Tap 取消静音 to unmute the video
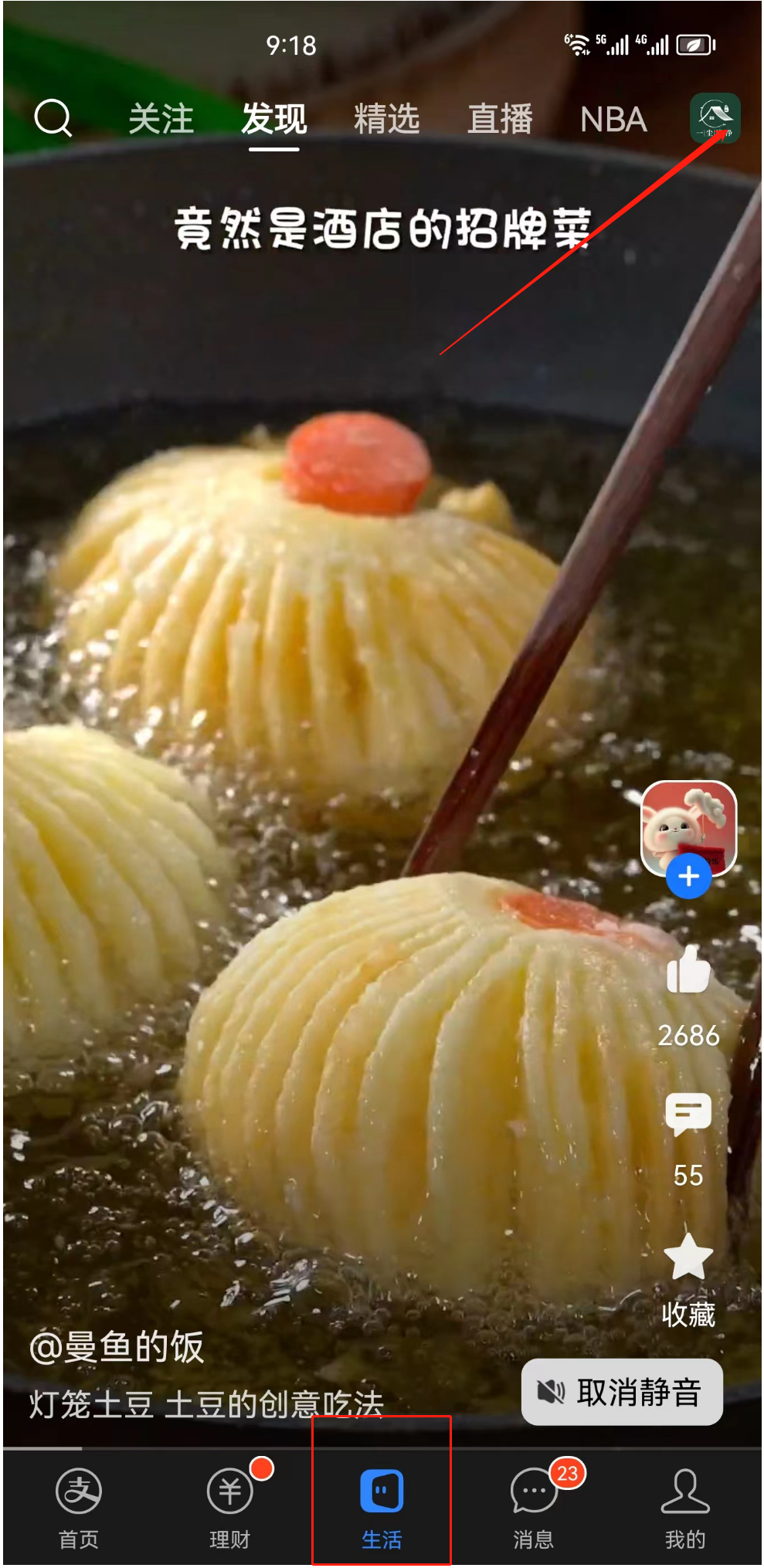 [x=622, y=1392]
